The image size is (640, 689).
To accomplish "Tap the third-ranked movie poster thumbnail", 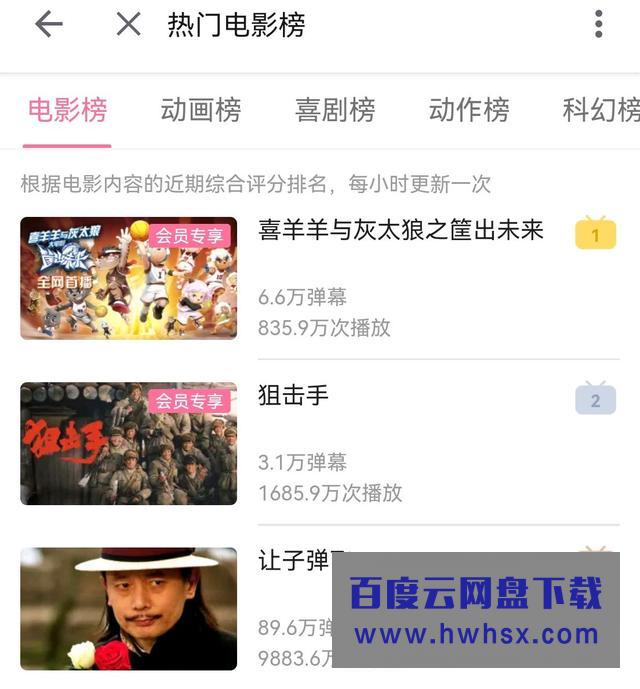I will (129, 608).
